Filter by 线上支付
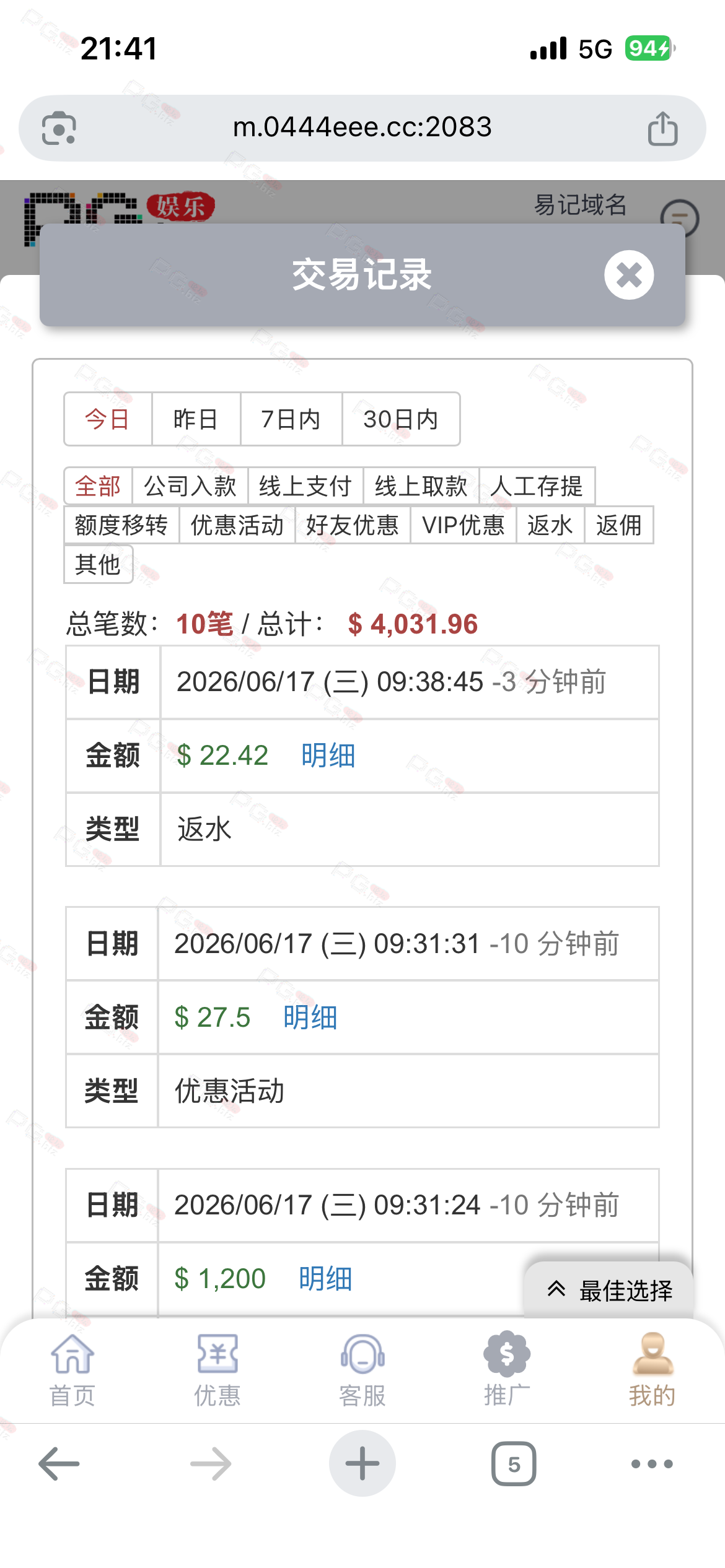725x1568 pixels. click(305, 486)
